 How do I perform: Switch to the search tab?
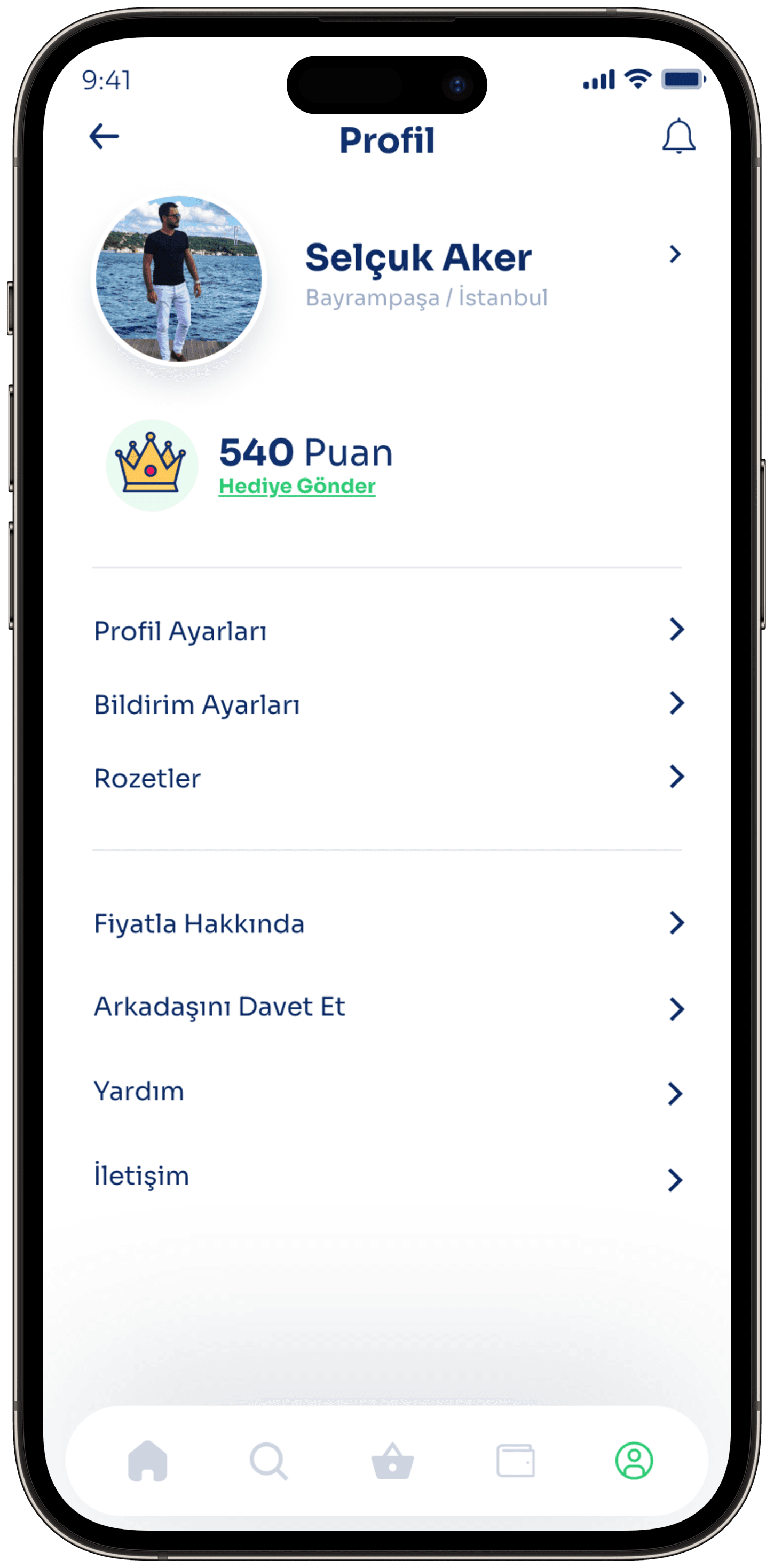[x=268, y=1461]
